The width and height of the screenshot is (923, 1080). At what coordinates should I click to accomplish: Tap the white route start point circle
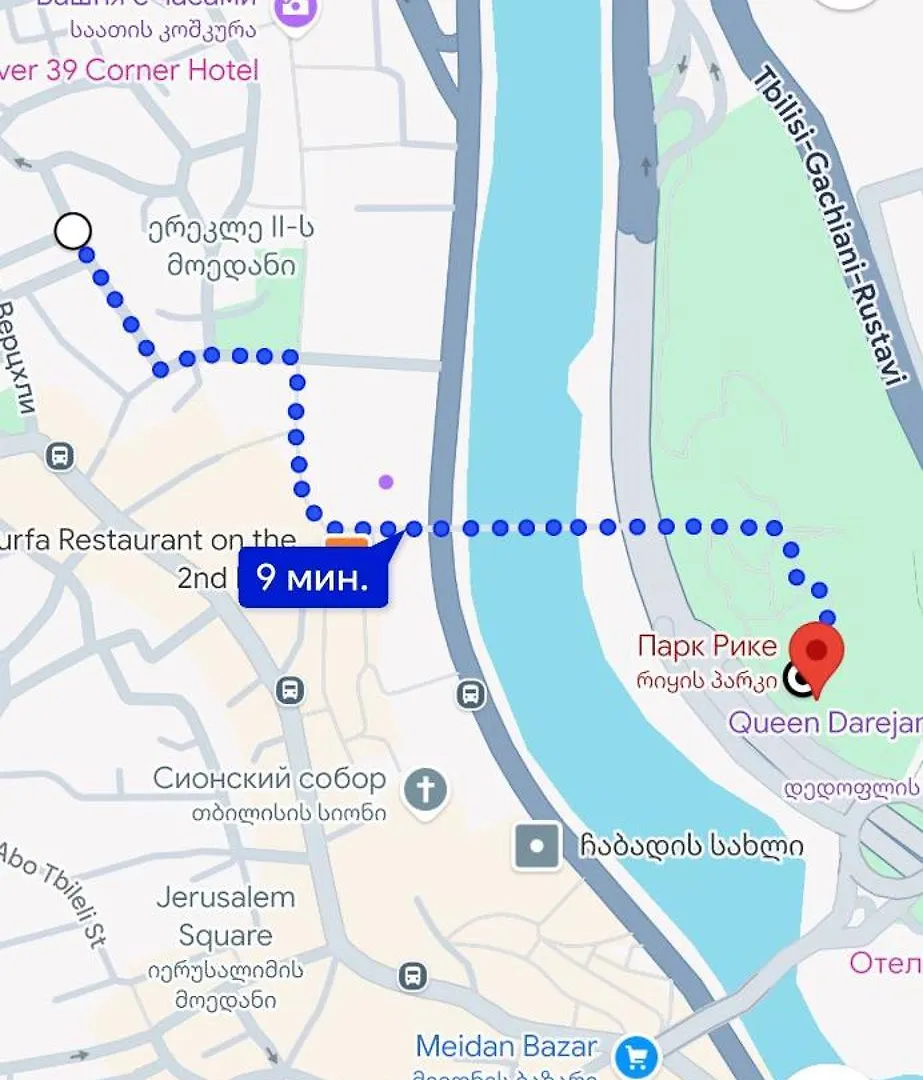point(73,231)
